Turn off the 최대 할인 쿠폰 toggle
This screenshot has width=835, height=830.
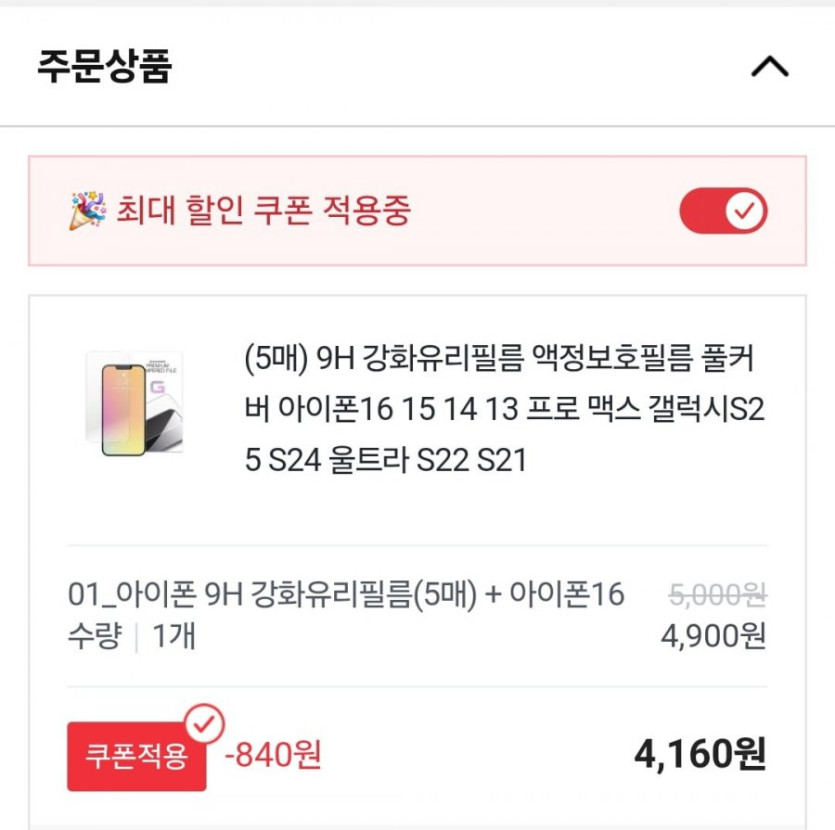click(723, 211)
